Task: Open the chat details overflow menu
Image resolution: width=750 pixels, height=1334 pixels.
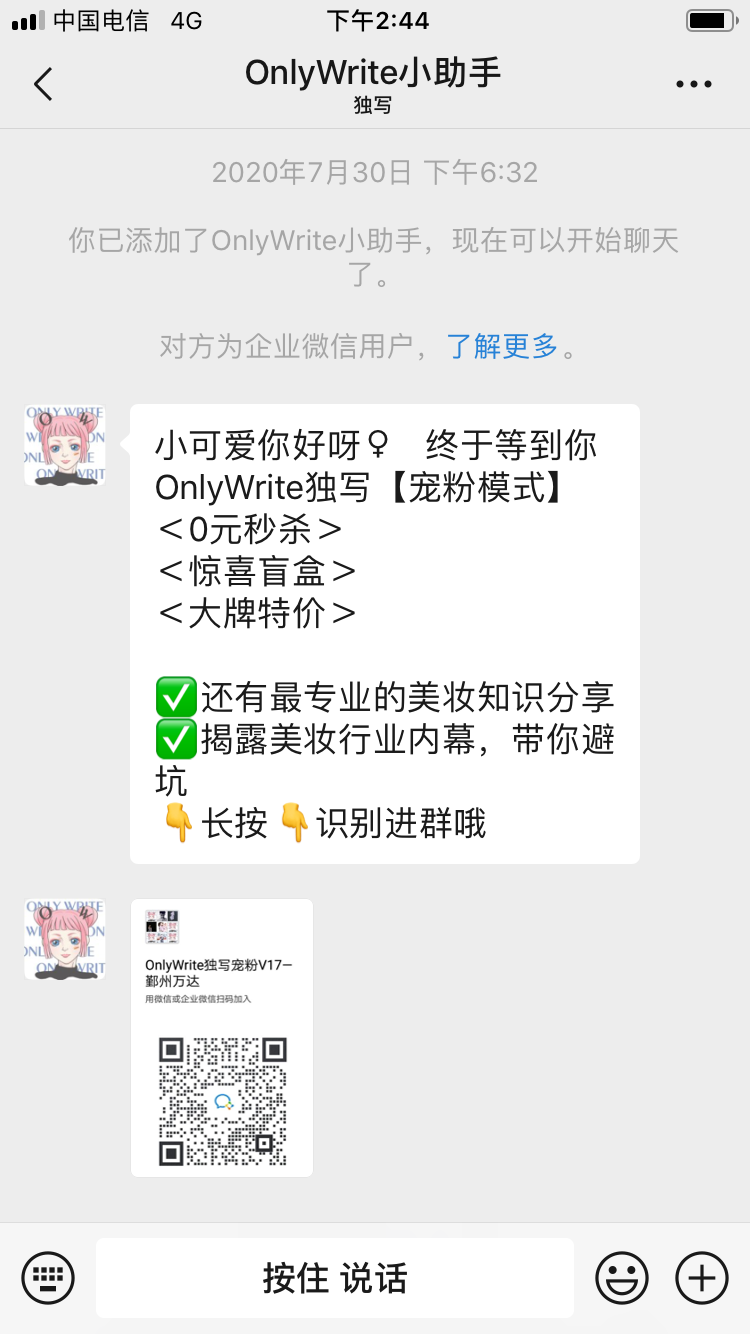Action: [693, 85]
